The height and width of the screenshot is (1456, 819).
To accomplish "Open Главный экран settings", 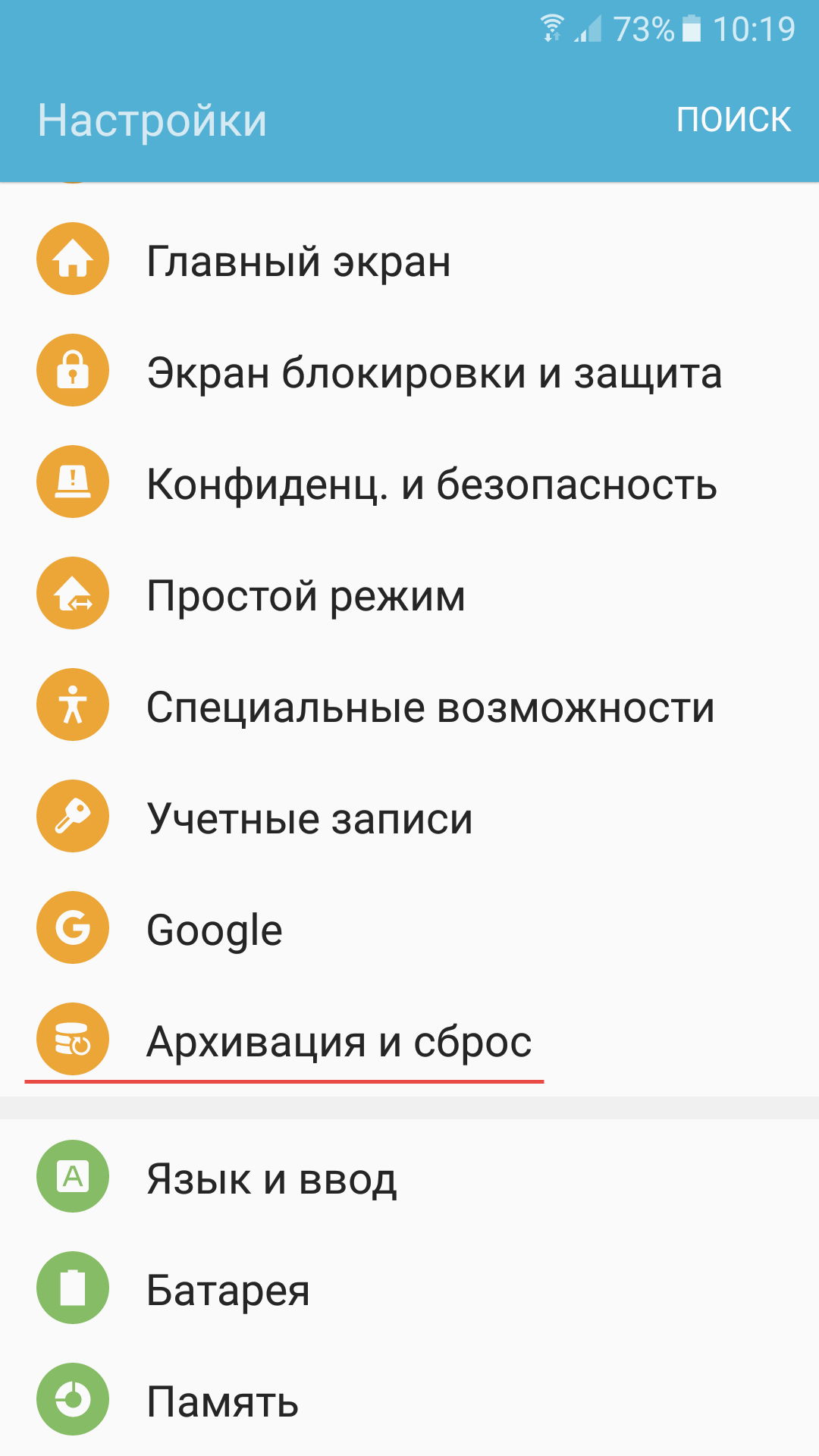I will click(409, 259).
